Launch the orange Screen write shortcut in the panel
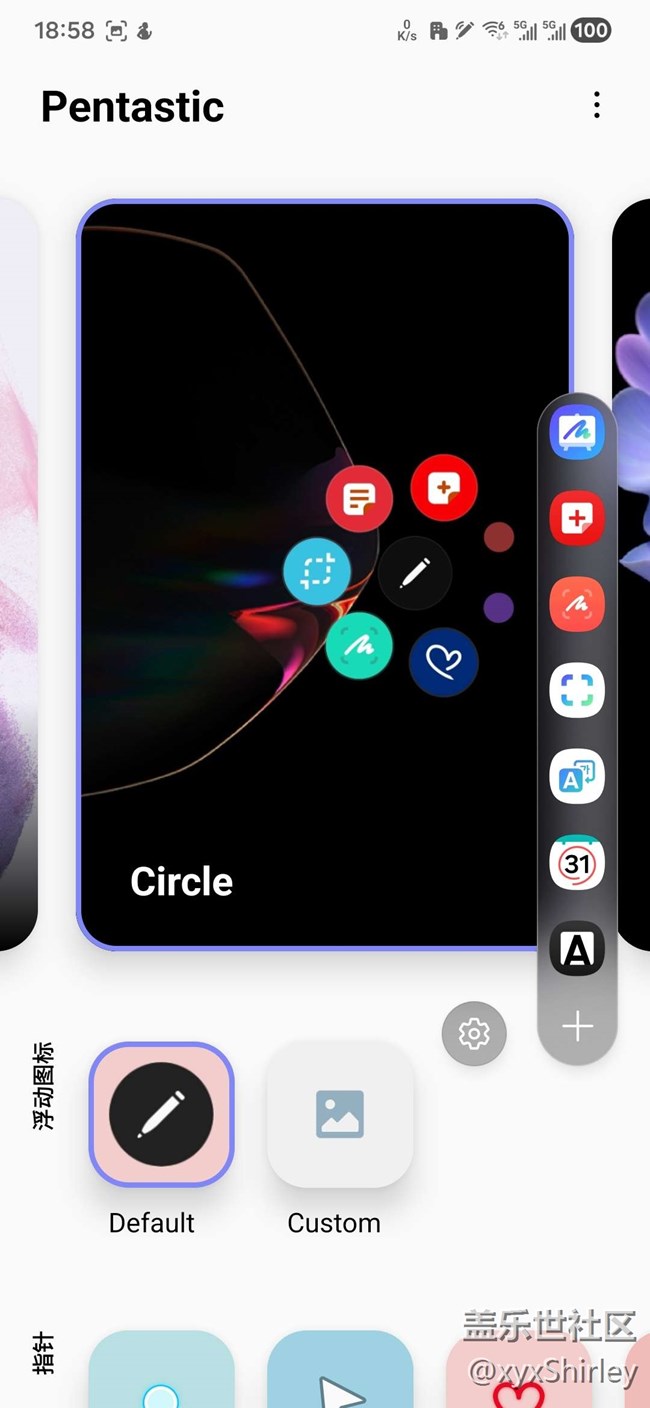Screen dimensions: 650x1408 [x=577, y=604]
